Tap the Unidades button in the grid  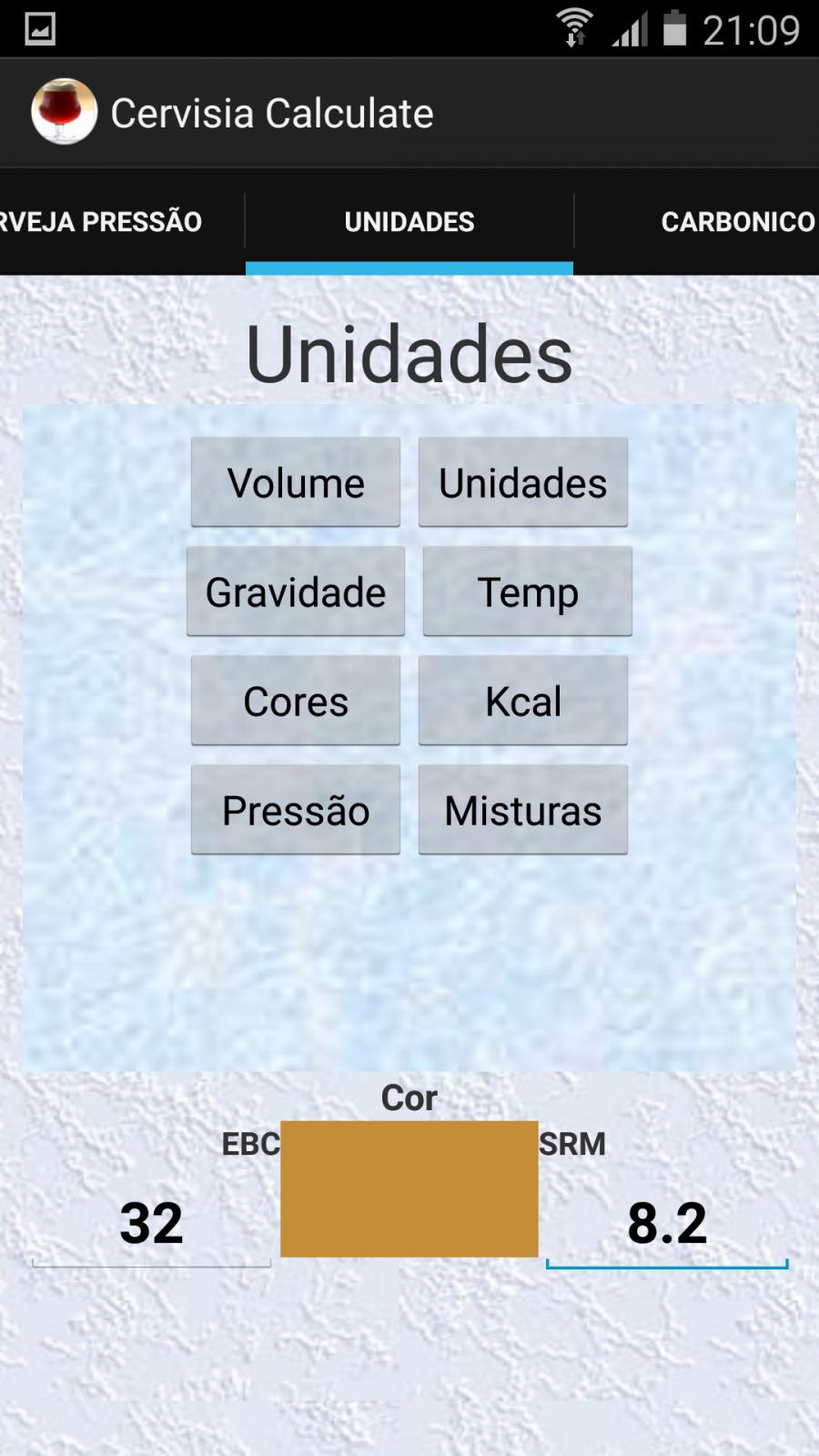[x=523, y=482]
